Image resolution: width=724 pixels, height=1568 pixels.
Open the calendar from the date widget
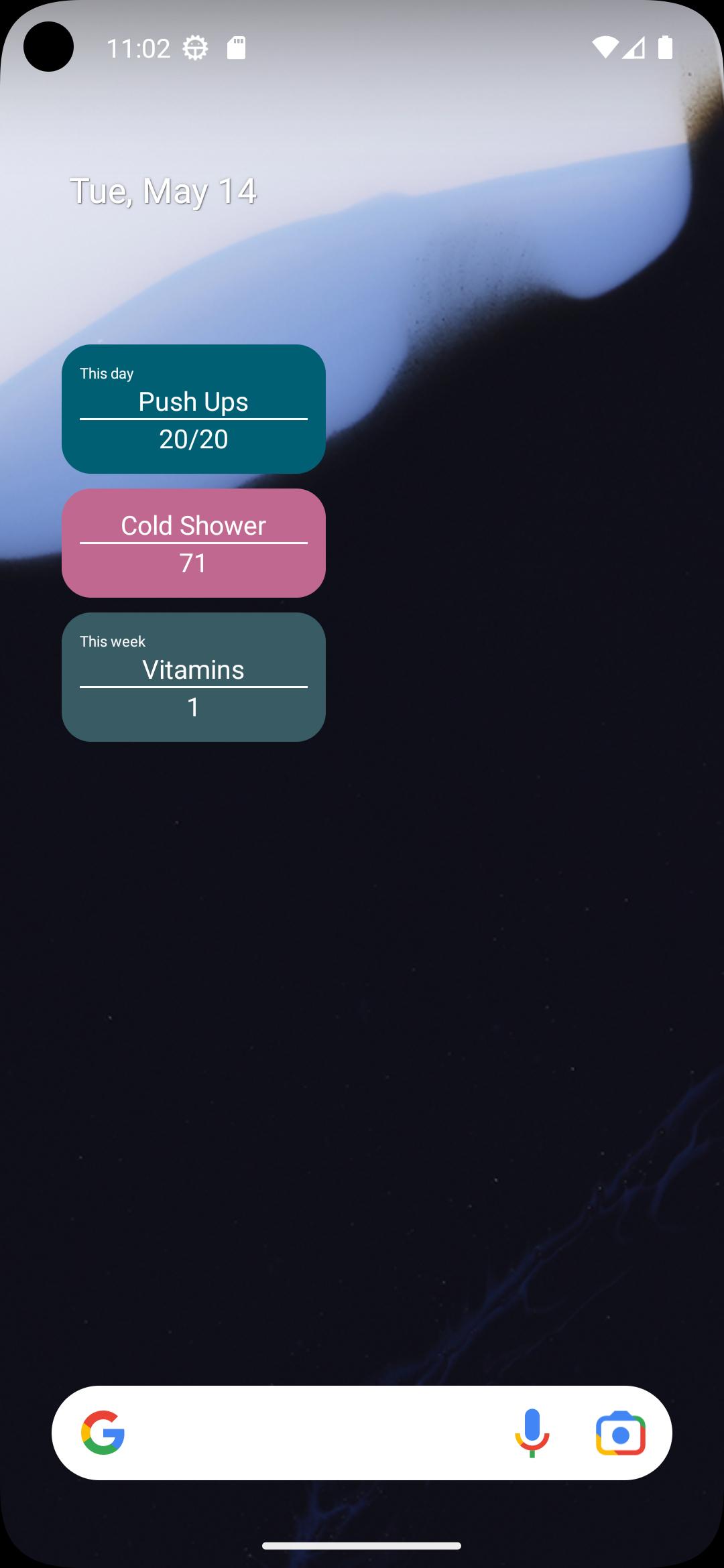(x=163, y=191)
